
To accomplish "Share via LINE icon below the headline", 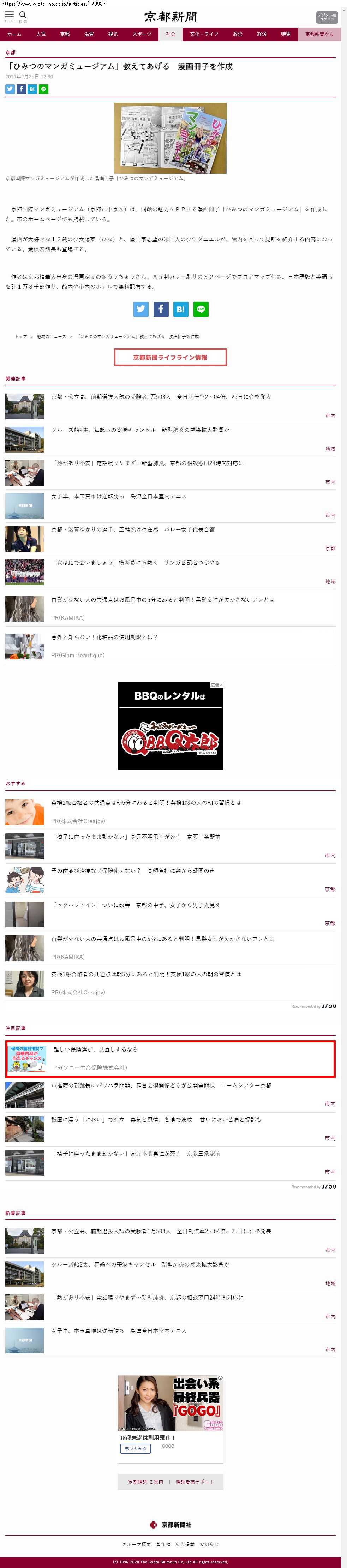I will pyautogui.click(x=44, y=89).
